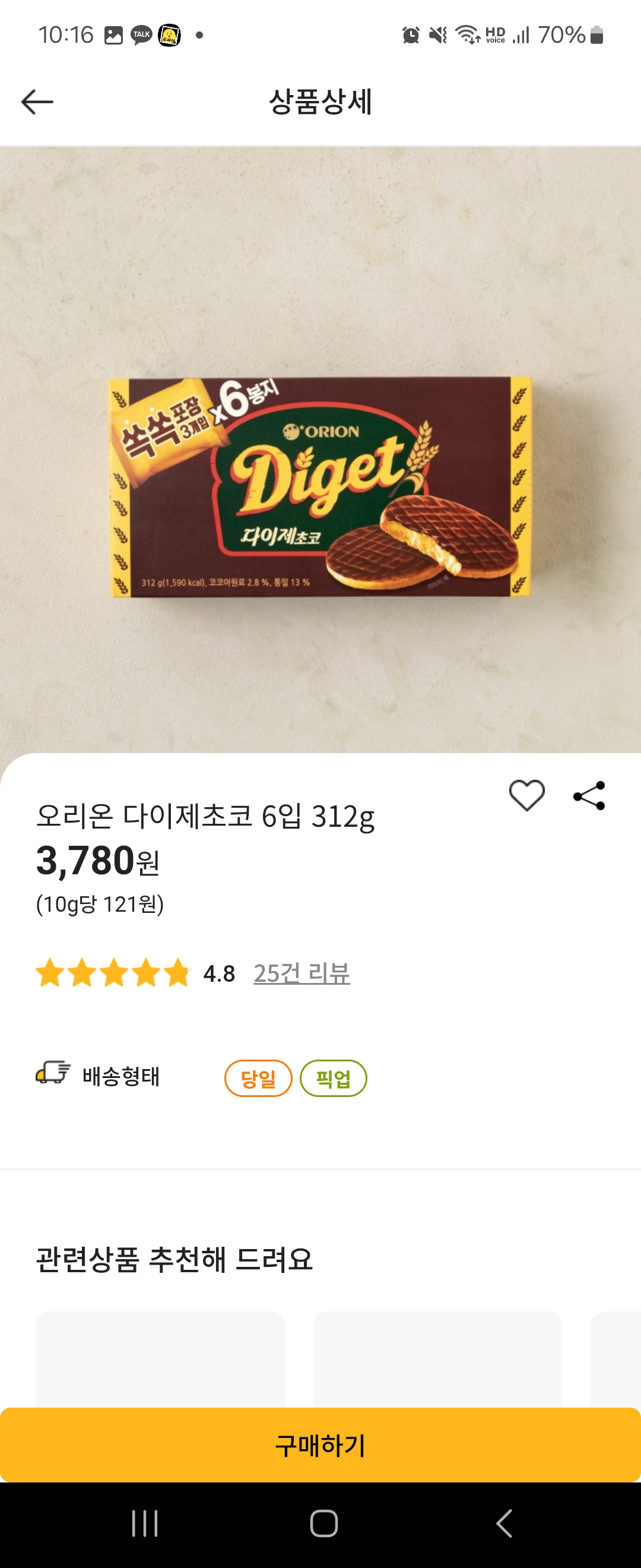Open share options with share icon
Viewport: 641px width, 1568px height.
pyautogui.click(x=589, y=795)
